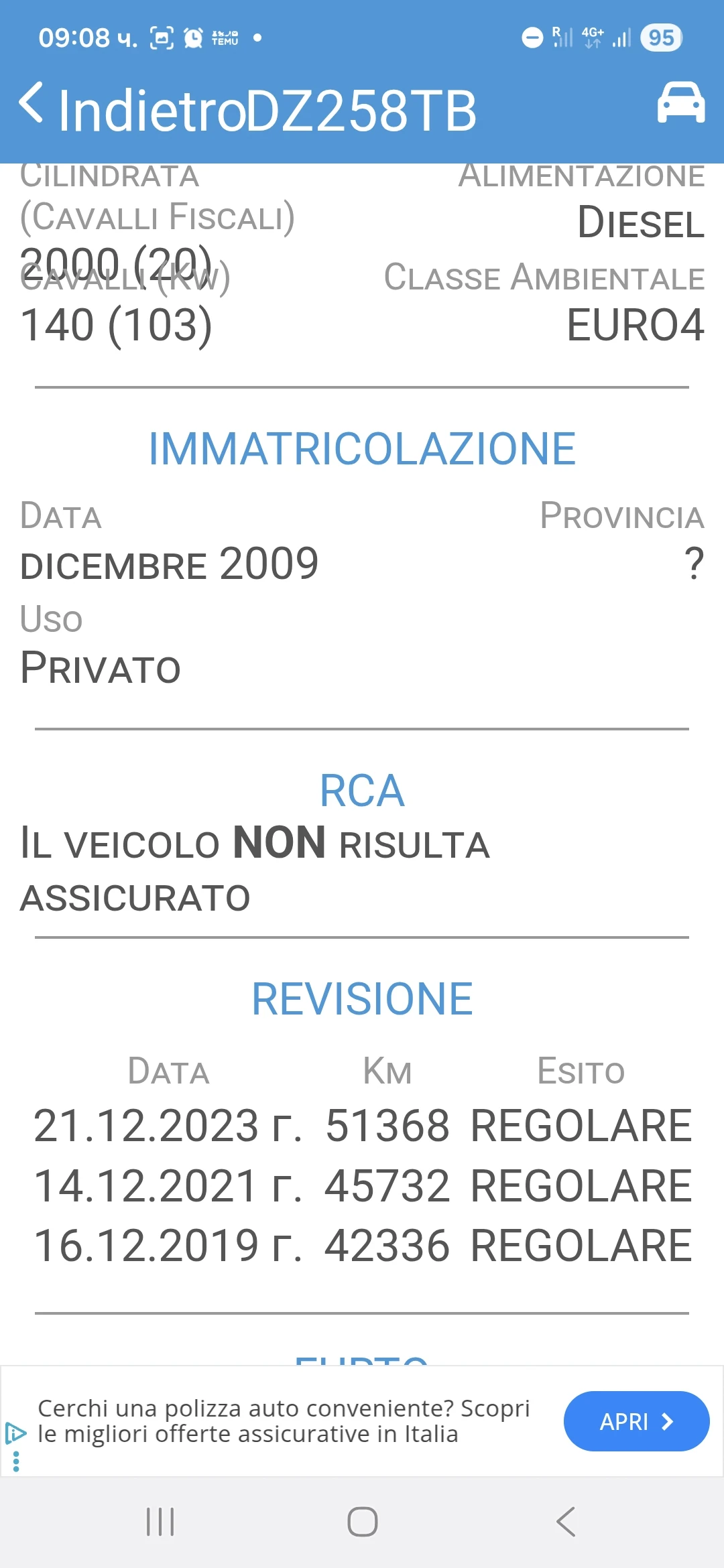
Task: Open the recent apps view
Action: point(160,1521)
